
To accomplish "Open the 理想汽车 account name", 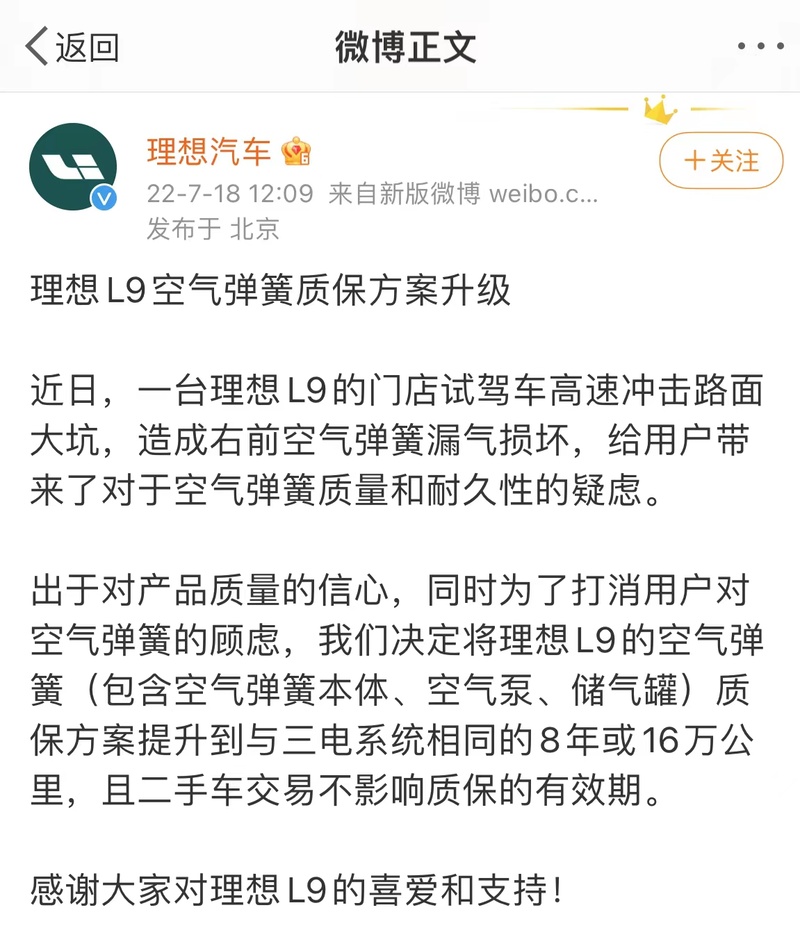I will pyautogui.click(x=209, y=151).
